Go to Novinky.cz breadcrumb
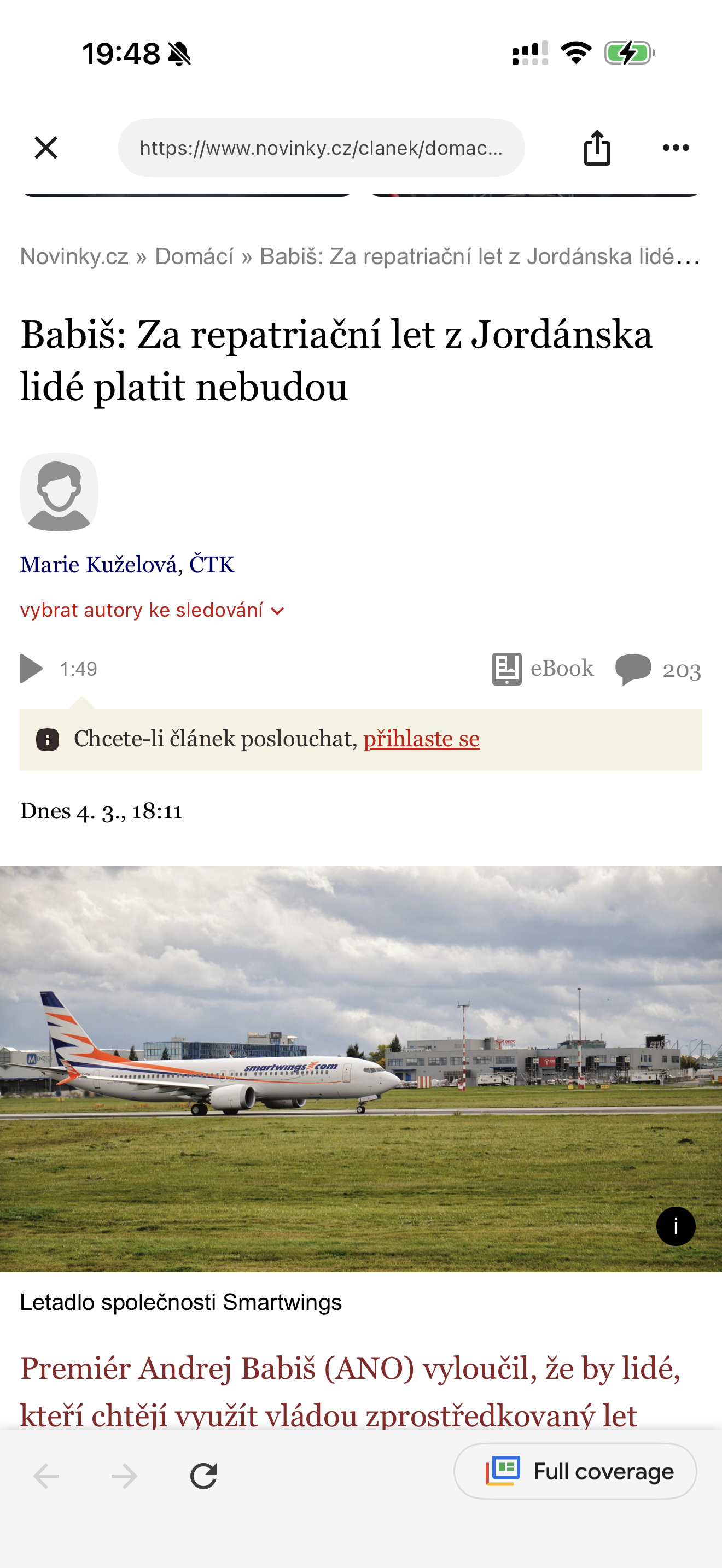 click(x=74, y=256)
